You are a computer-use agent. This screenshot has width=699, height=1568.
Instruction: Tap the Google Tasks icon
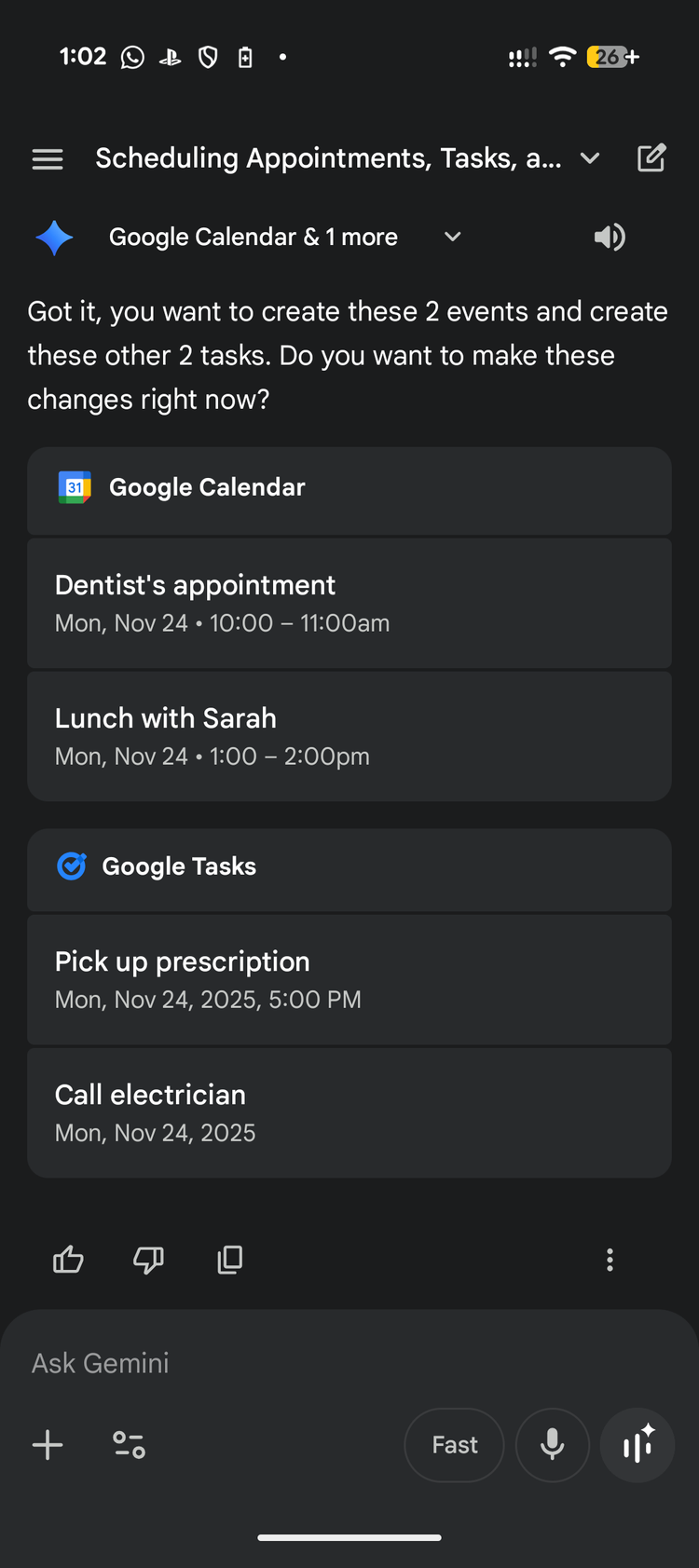tap(71, 866)
